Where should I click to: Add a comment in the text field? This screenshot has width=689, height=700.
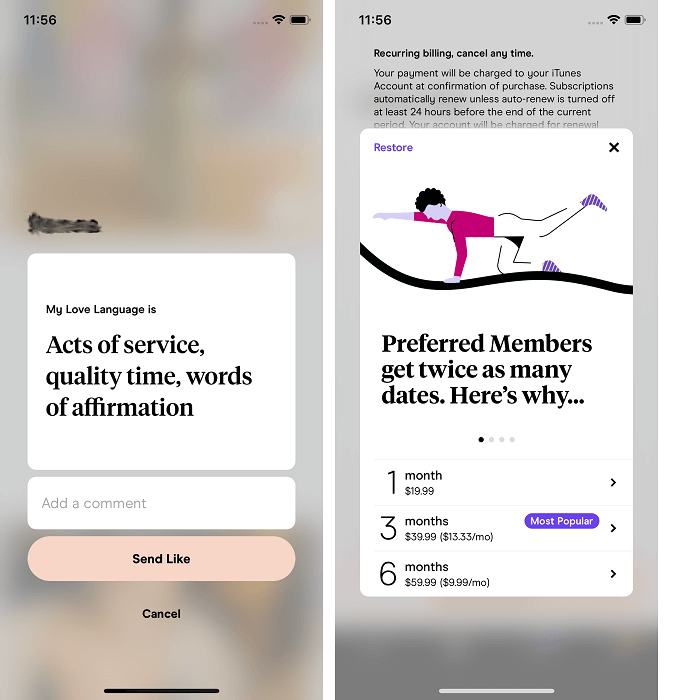(161, 503)
